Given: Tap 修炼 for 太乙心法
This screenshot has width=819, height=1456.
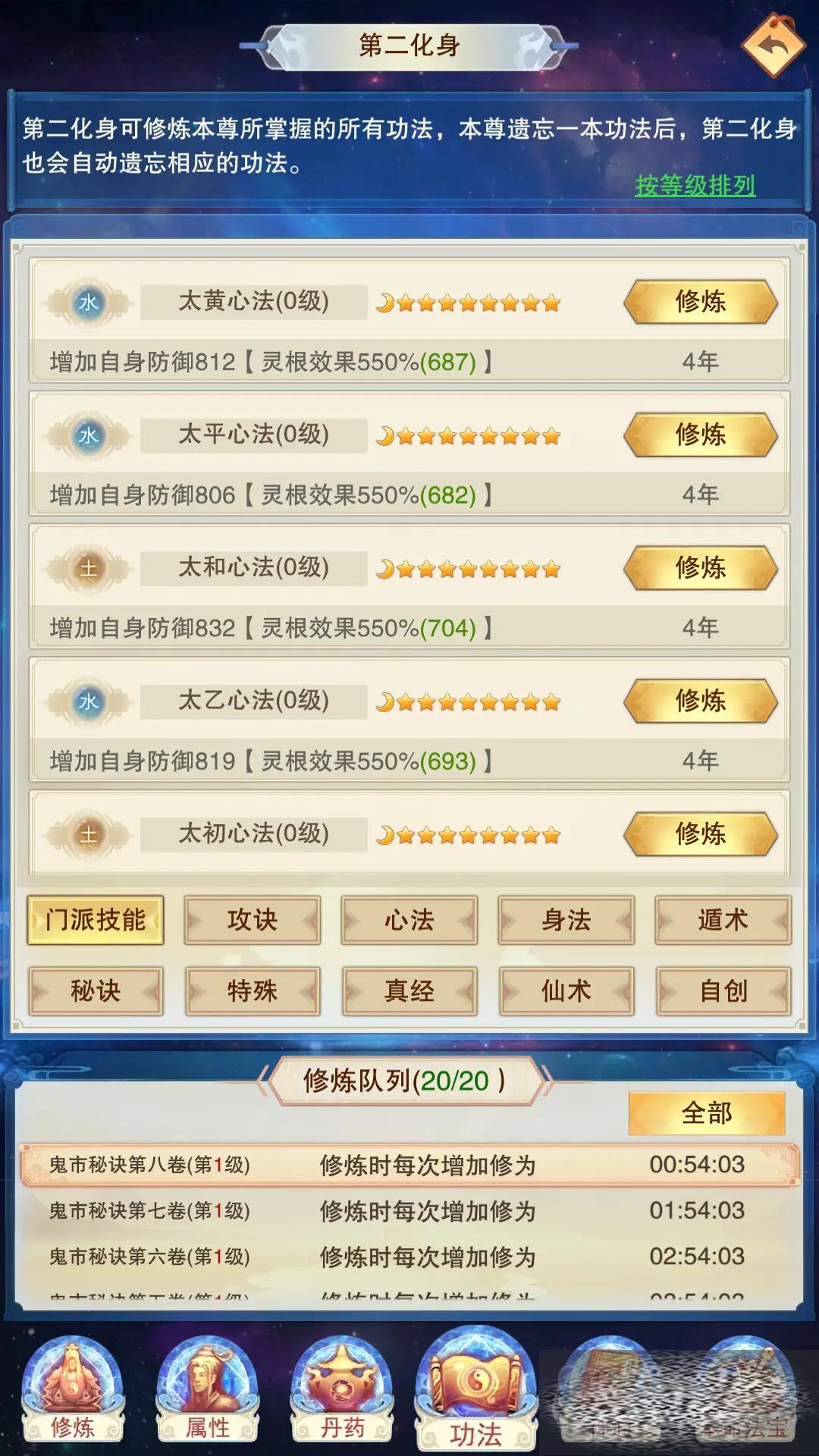Looking at the screenshot, I should click(x=701, y=701).
